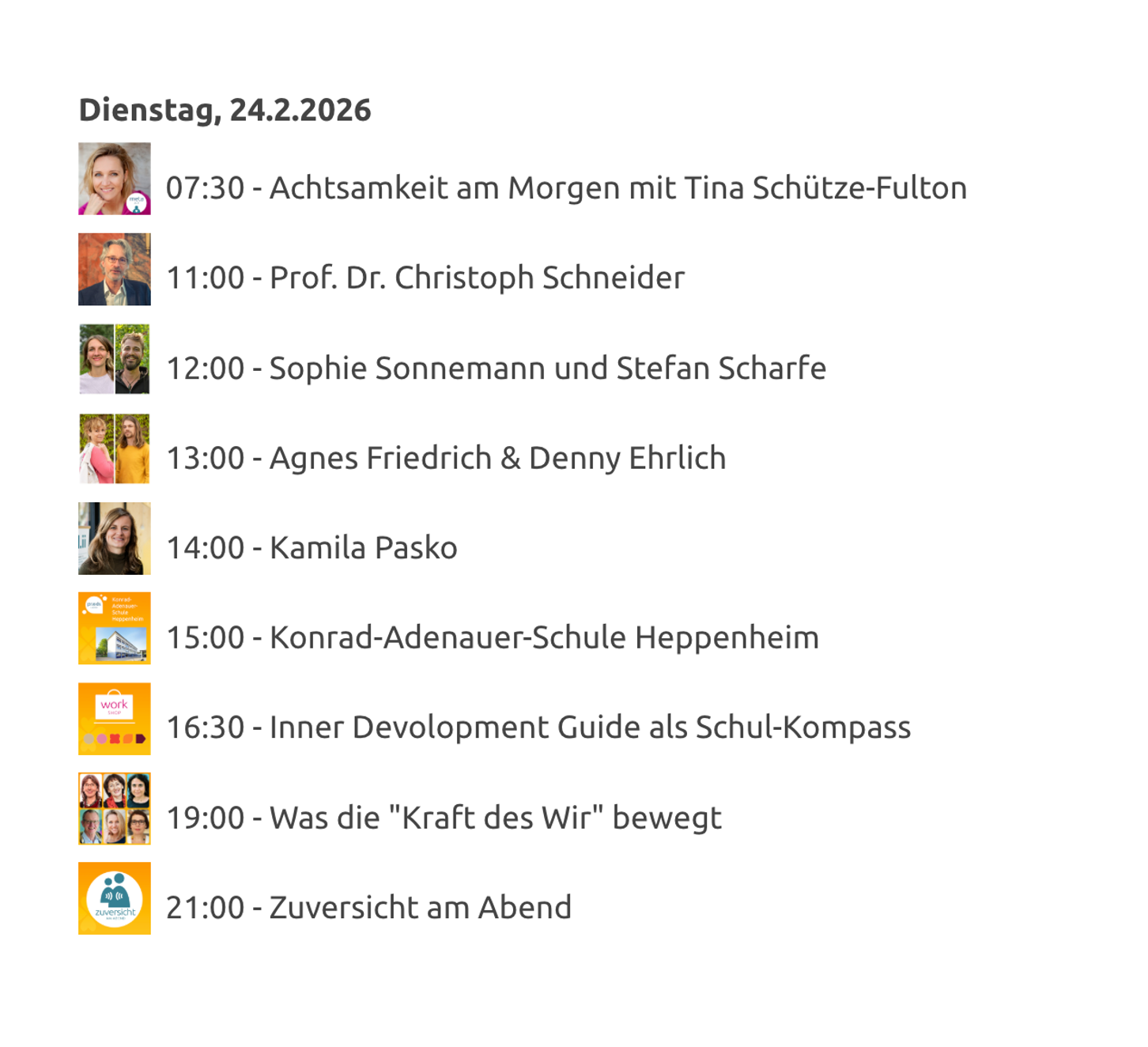Select Was die "Kraft des Wir" bewegt
Viewport: 1148px width, 1047px height.
tap(444, 818)
